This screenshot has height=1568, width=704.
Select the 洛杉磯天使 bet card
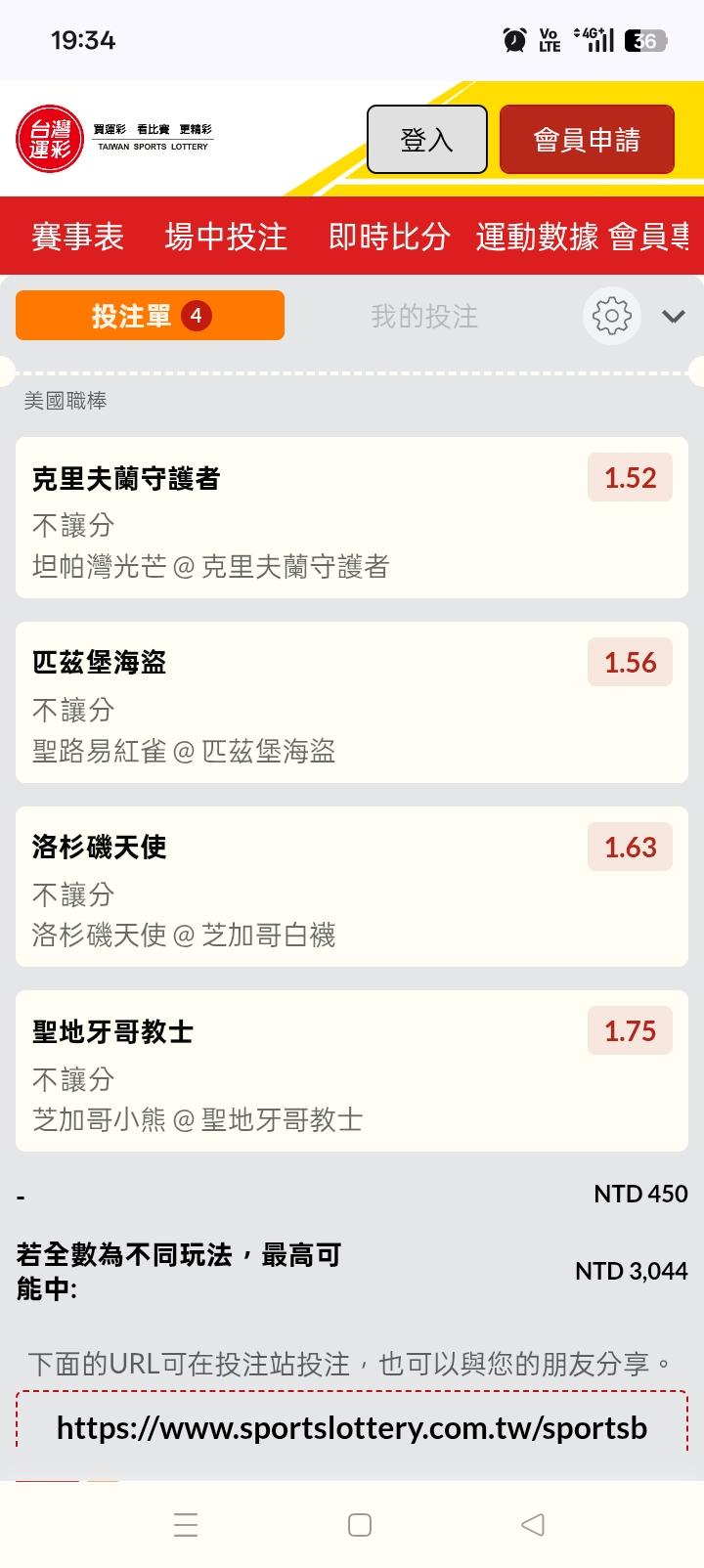pyautogui.click(x=293, y=887)
